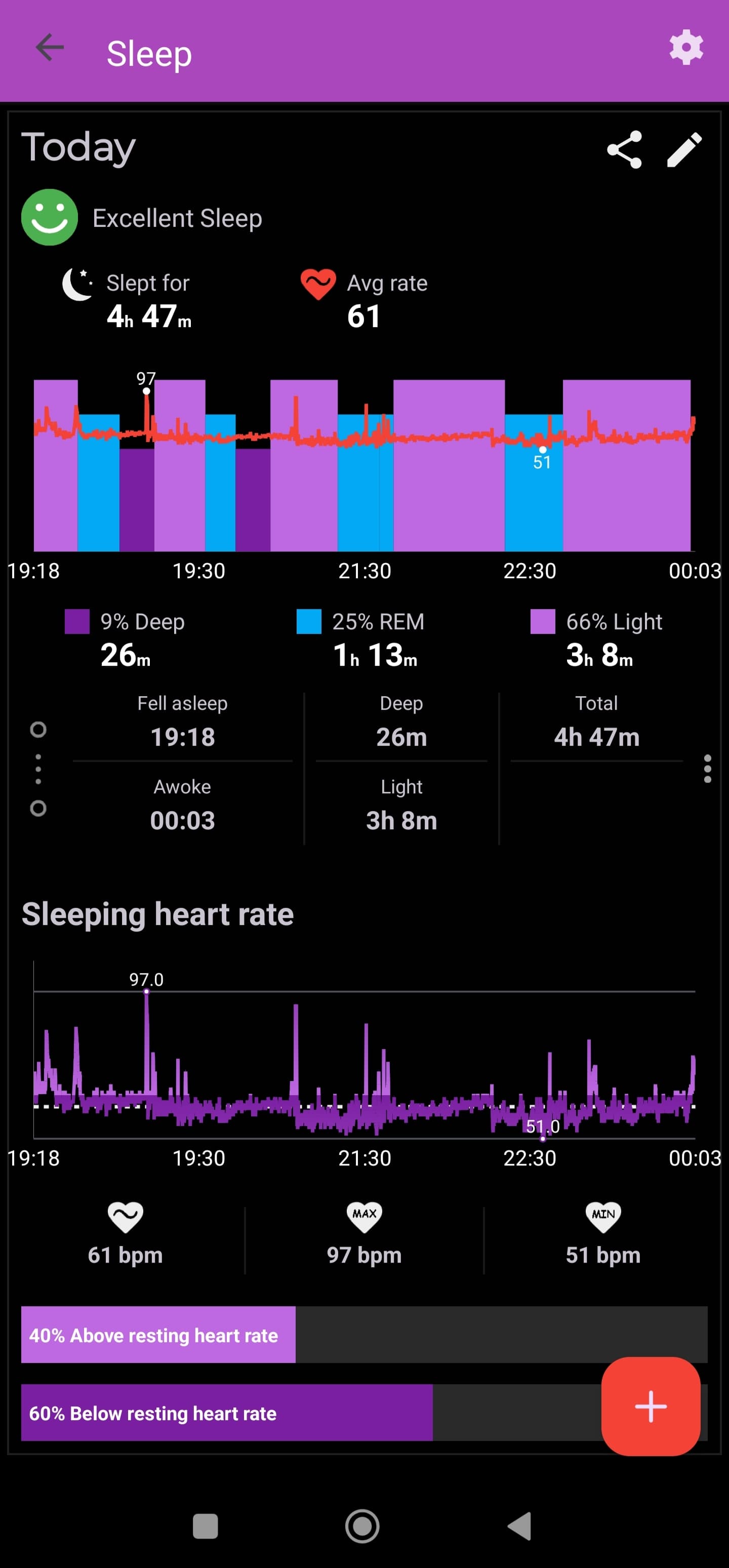This screenshot has height=1568, width=729.
Task: Go back using the top arrow
Action: (50, 48)
